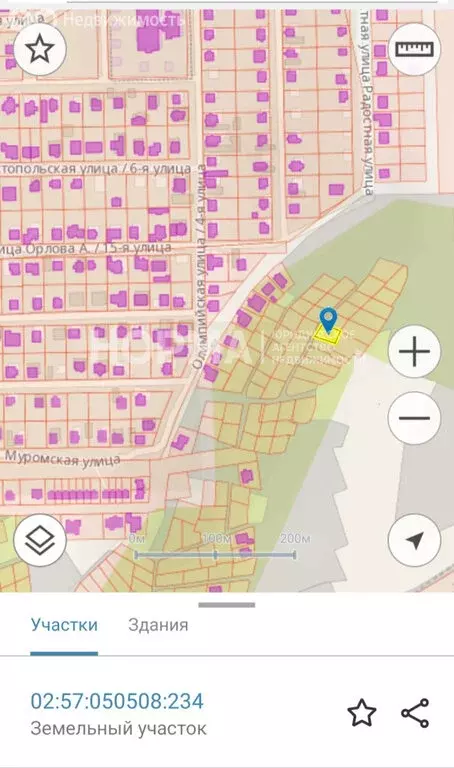The height and width of the screenshot is (768, 454).
Task: Select the Участки tab
Action: 64,625
